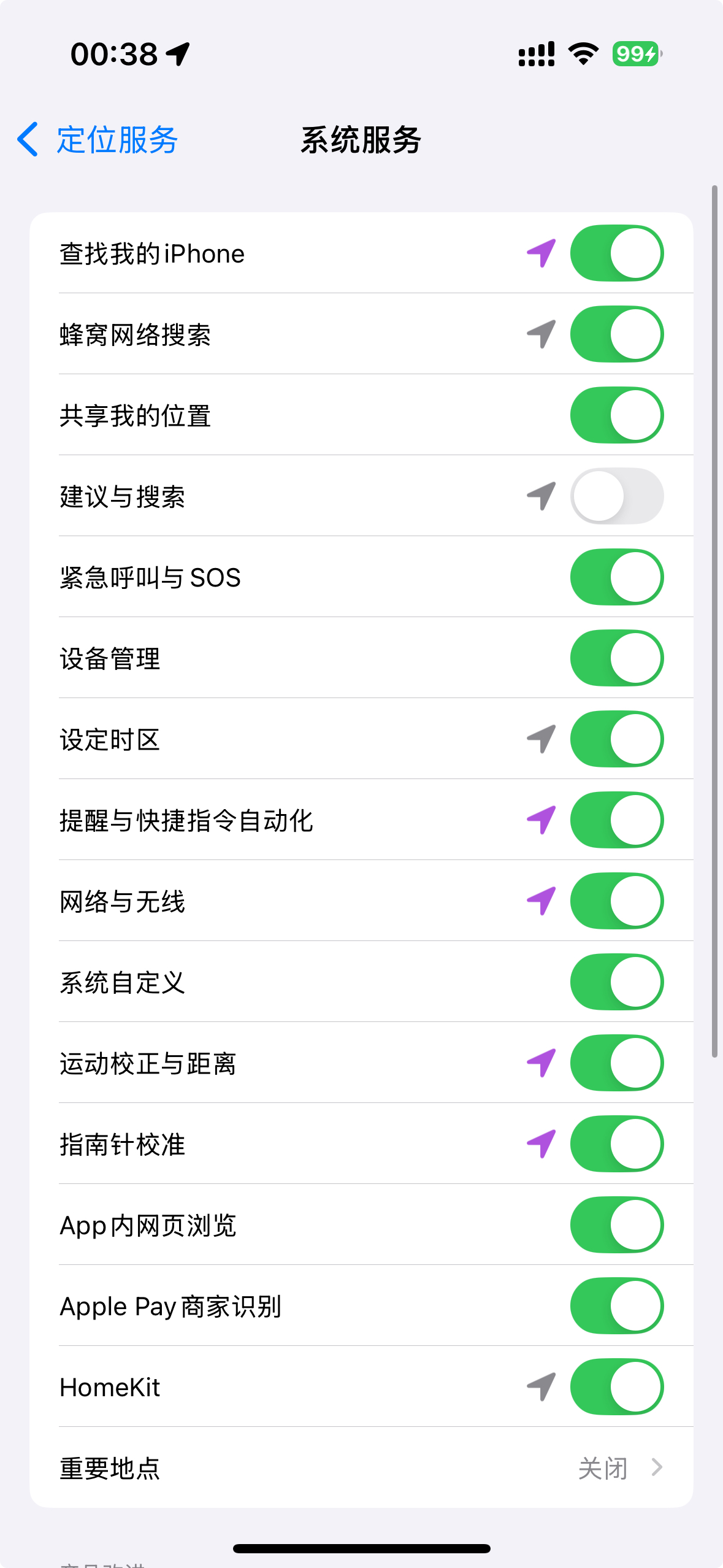Disable 蜂窝网络搜索 toggle

point(616,334)
